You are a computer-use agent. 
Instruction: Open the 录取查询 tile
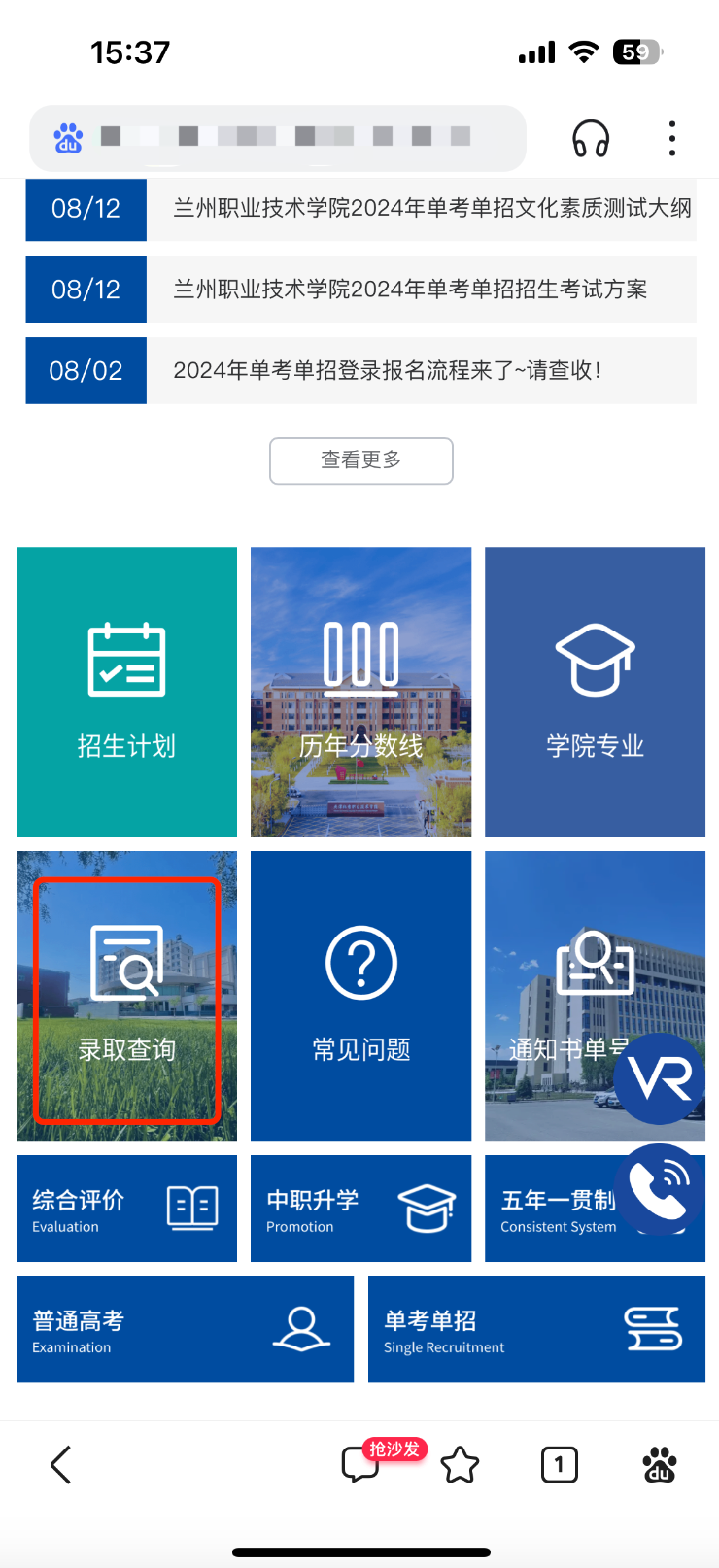[126, 998]
